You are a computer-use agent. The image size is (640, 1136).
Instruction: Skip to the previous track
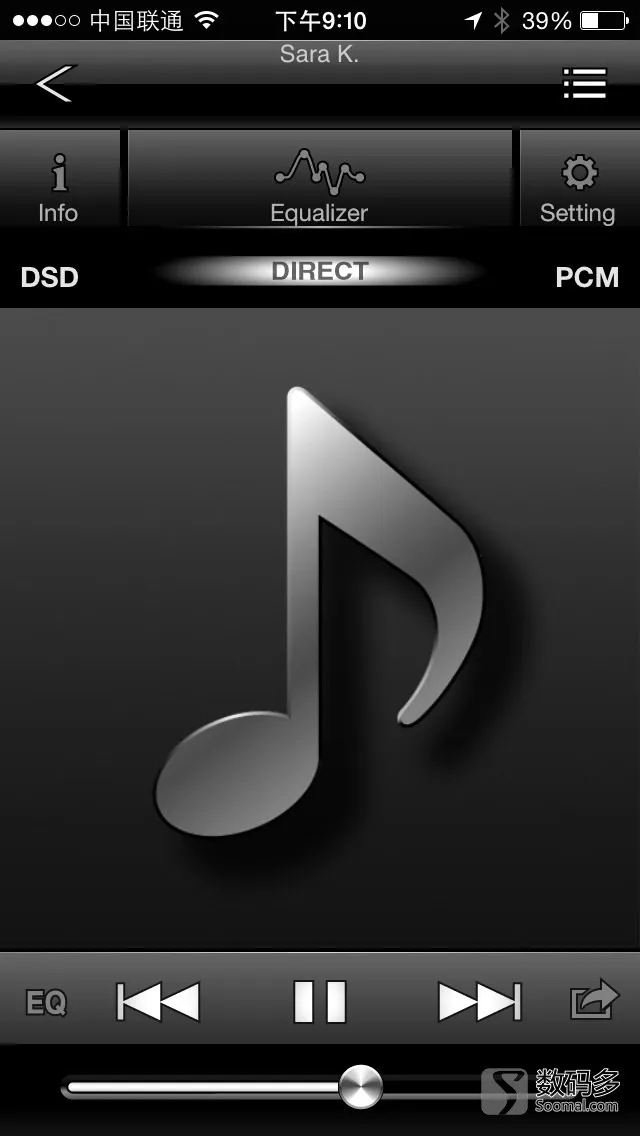pos(158,1001)
